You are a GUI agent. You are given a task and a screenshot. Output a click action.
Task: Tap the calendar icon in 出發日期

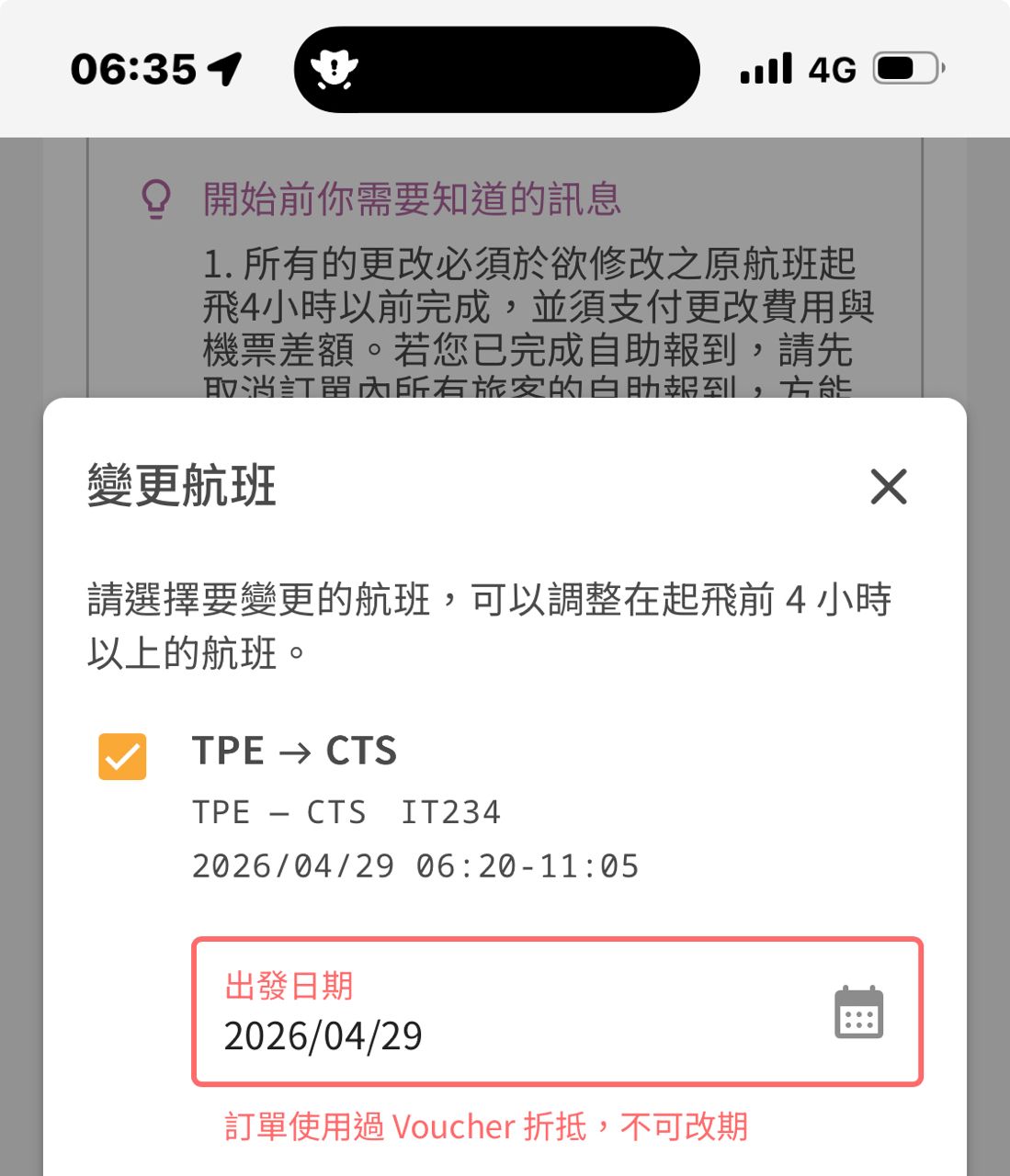(x=858, y=1012)
